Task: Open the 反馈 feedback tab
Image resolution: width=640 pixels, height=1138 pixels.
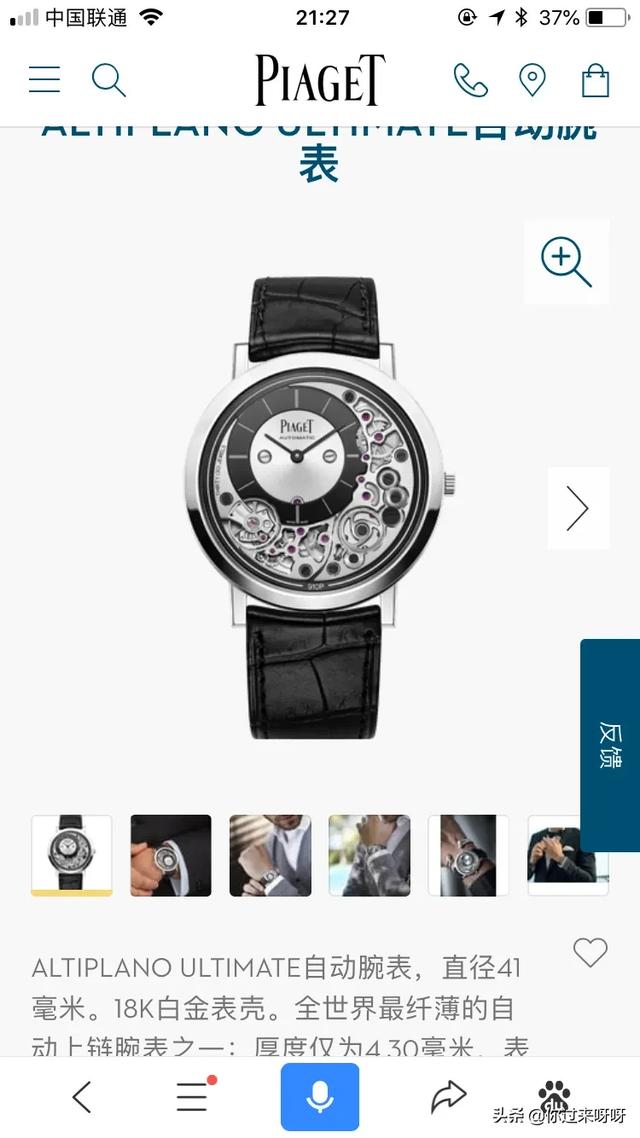Action: click(x=610, y=745)
